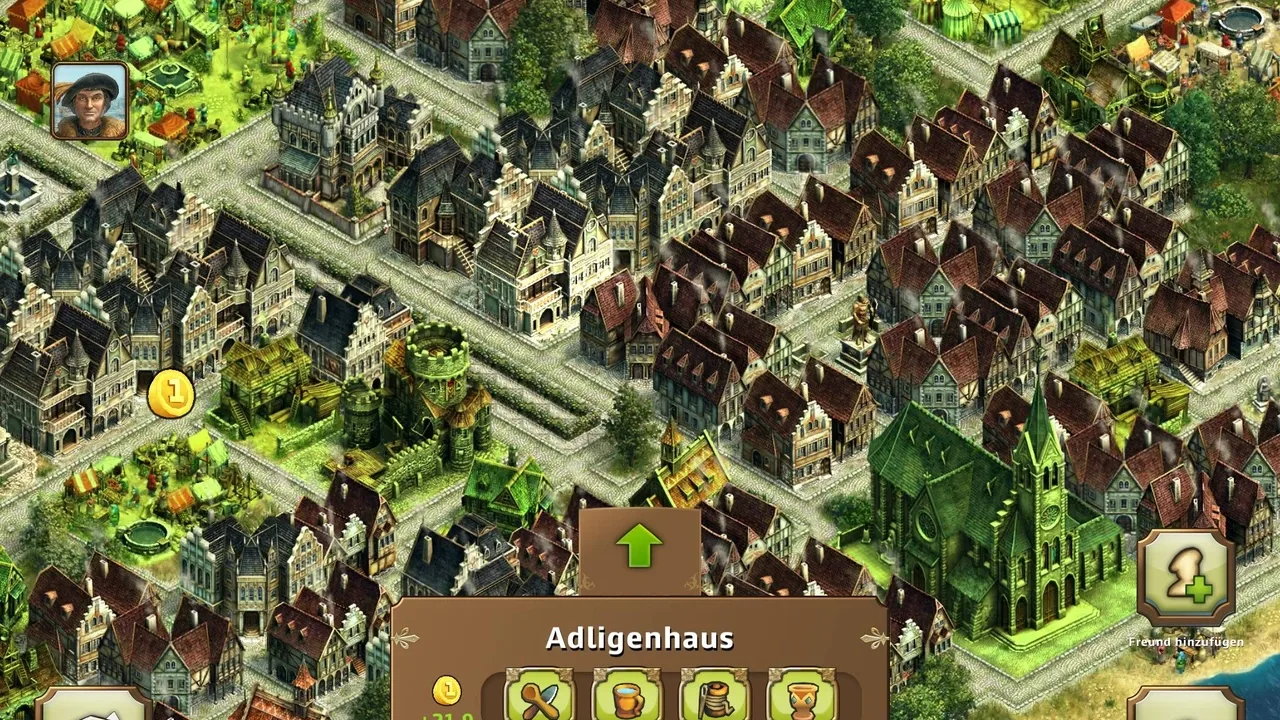This screenshot has width=1280, height=720.
Task: Tap the Freund hinzufügen button
Action: tap(1186, 580)
